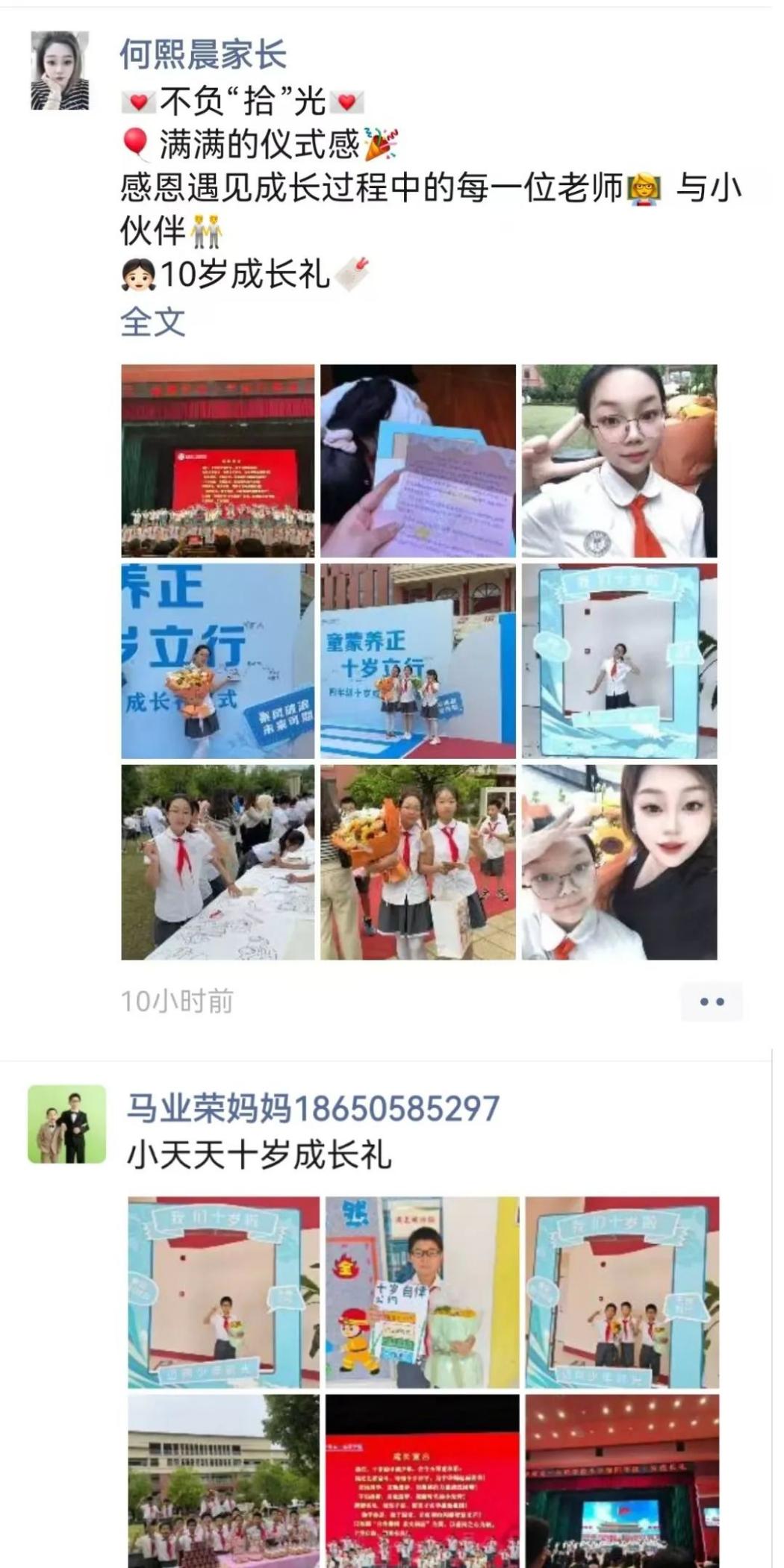Open 何熙晨家长's profile avatar
784x1568 pixels.
click(60, 71)
